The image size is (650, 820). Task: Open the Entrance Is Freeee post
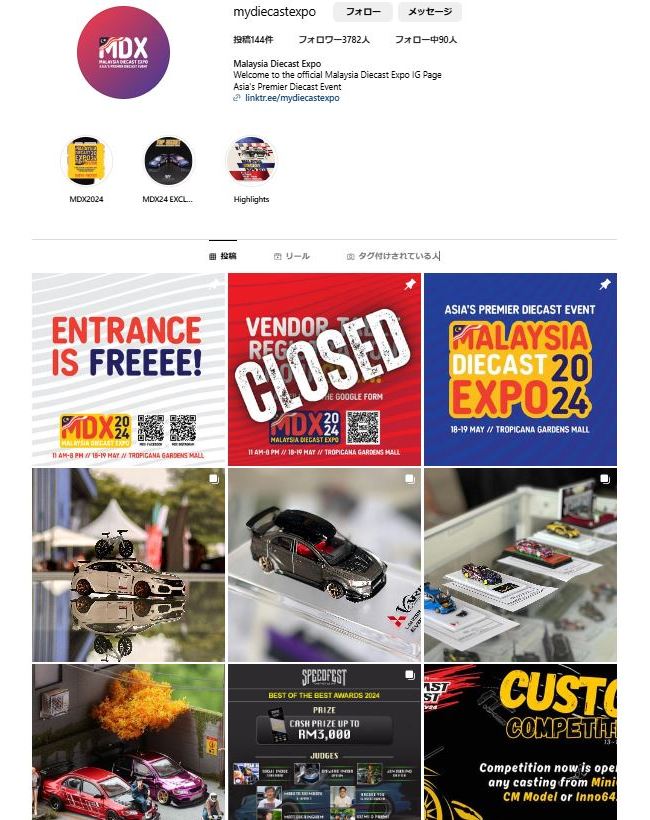tap(129, 369)
